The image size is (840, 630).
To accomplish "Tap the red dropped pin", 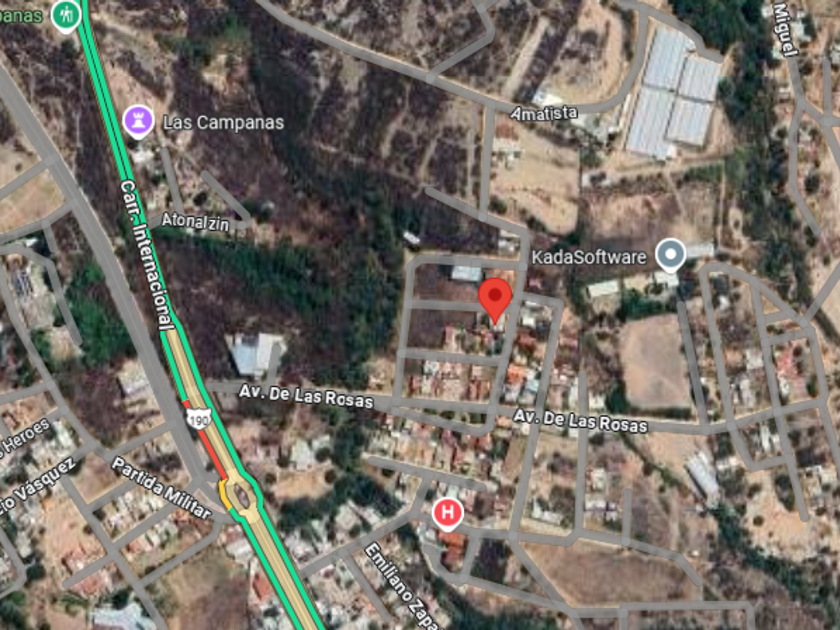I will 495,300.
